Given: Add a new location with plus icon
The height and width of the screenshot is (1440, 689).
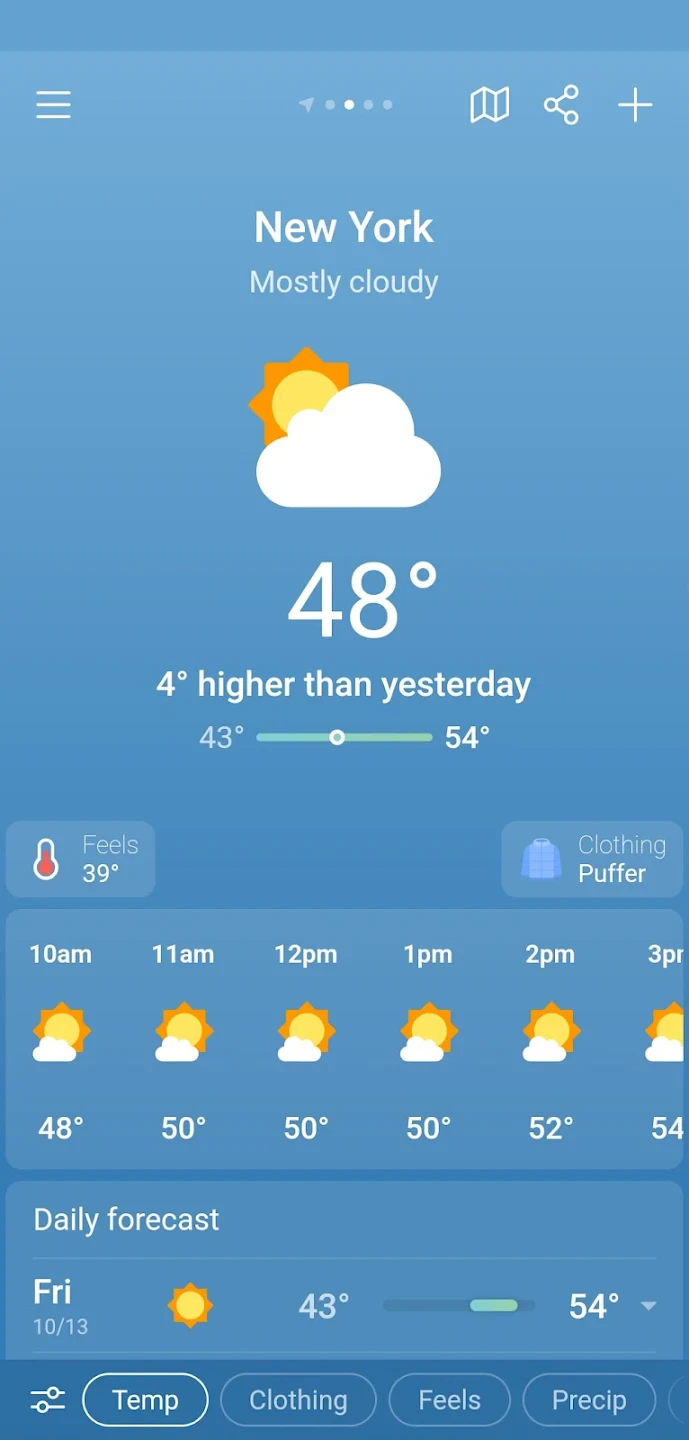Looking at the screenshot, I should point(635,105).
